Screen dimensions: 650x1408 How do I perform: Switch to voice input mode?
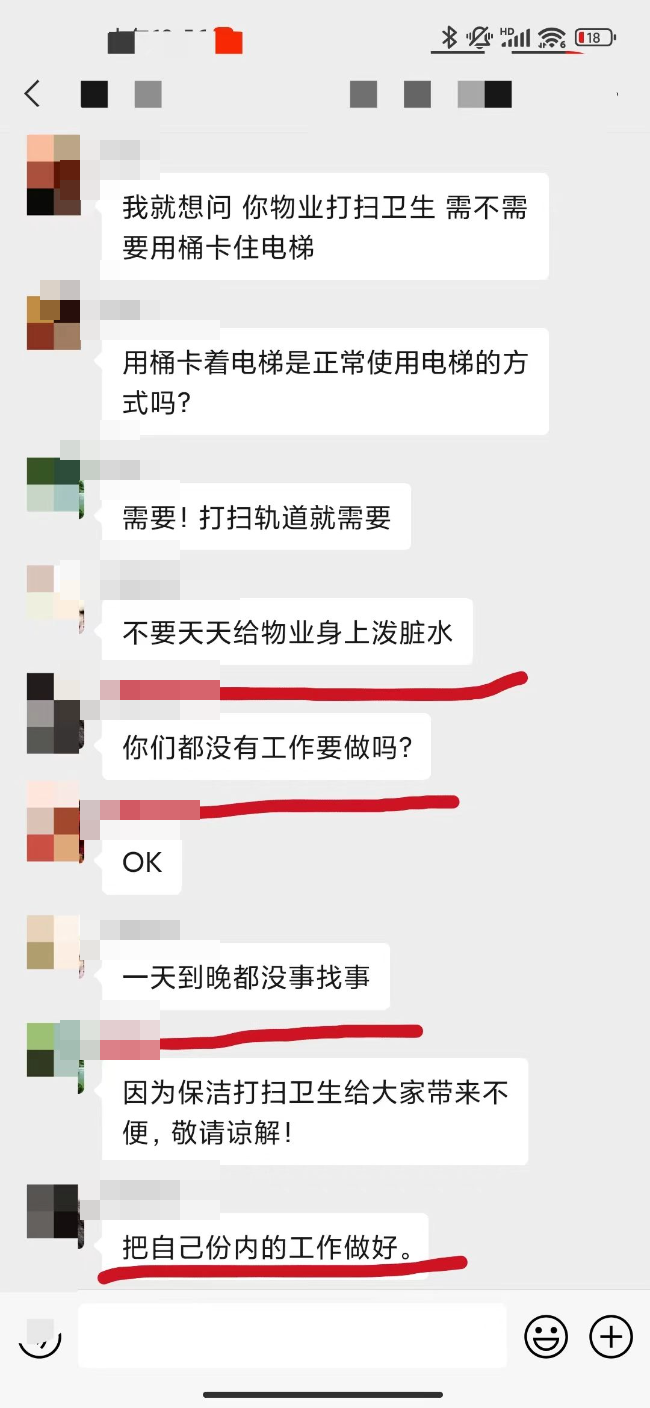[40, 1336]
